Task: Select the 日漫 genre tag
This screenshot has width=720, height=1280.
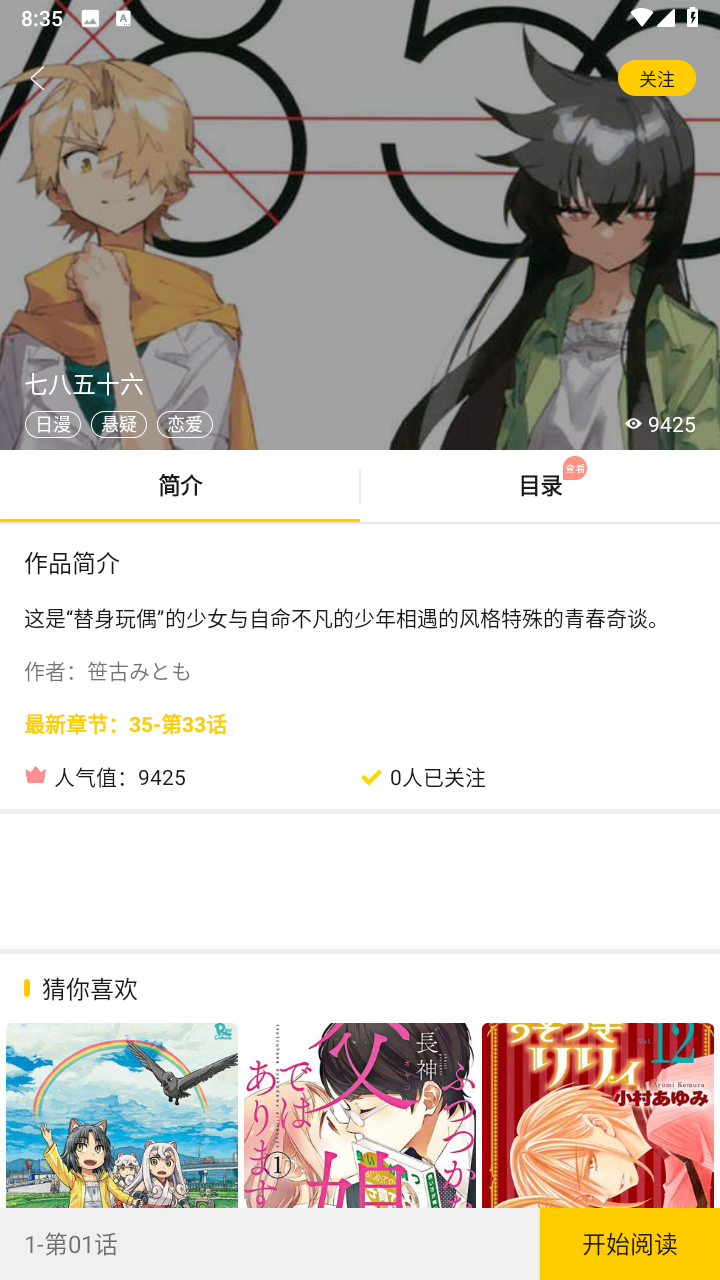Action: pos(53,424)
